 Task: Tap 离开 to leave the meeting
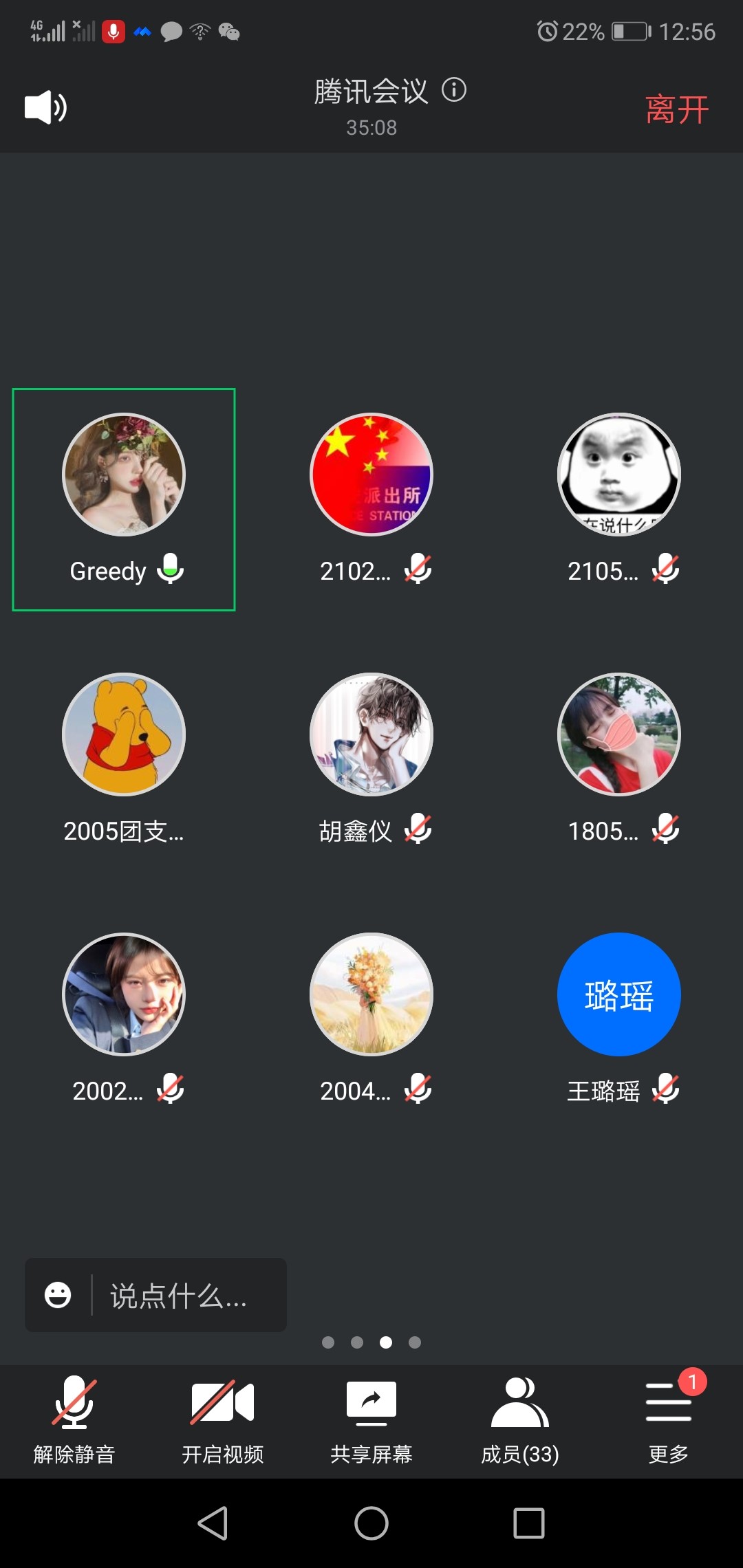[677, 109]
